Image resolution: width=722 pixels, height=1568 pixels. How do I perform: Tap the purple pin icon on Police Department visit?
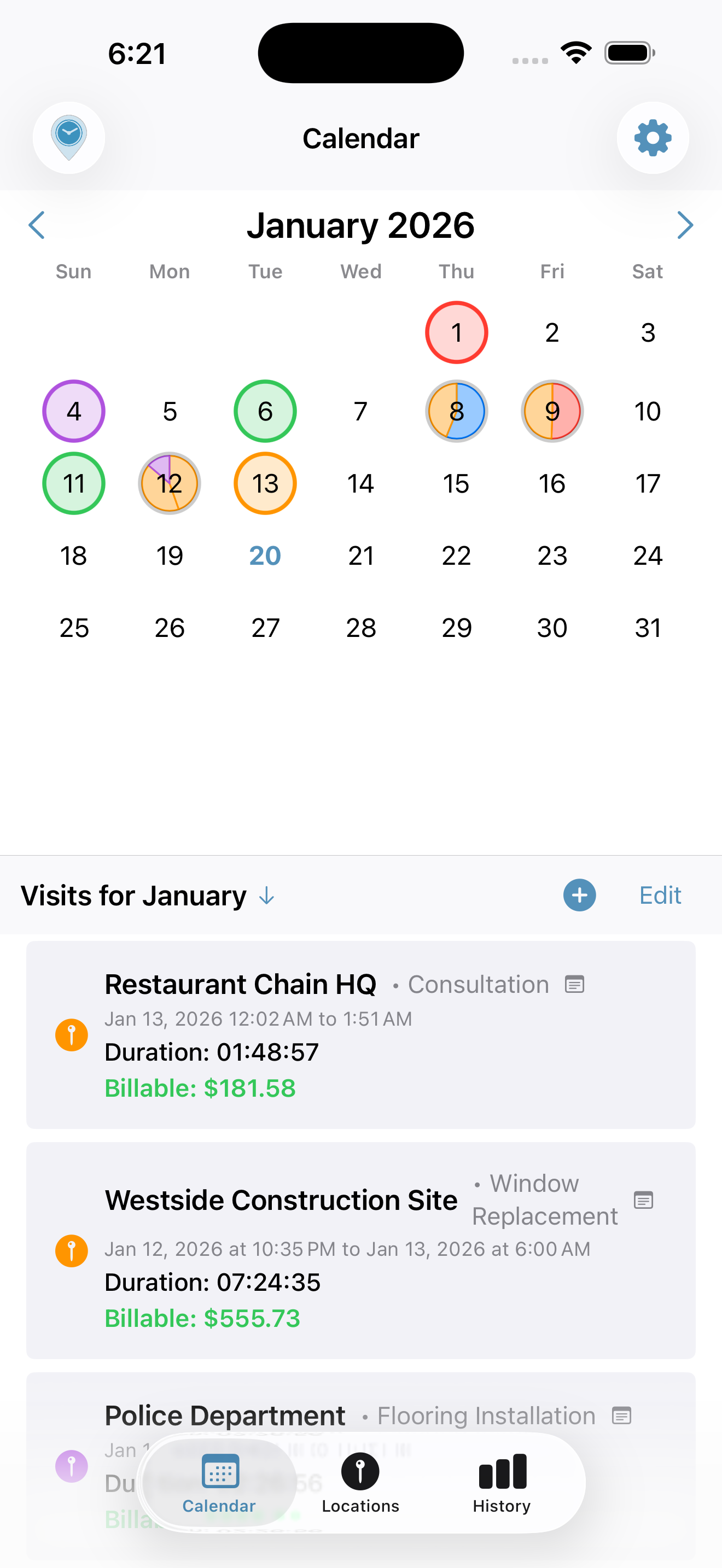point(72,1466)
